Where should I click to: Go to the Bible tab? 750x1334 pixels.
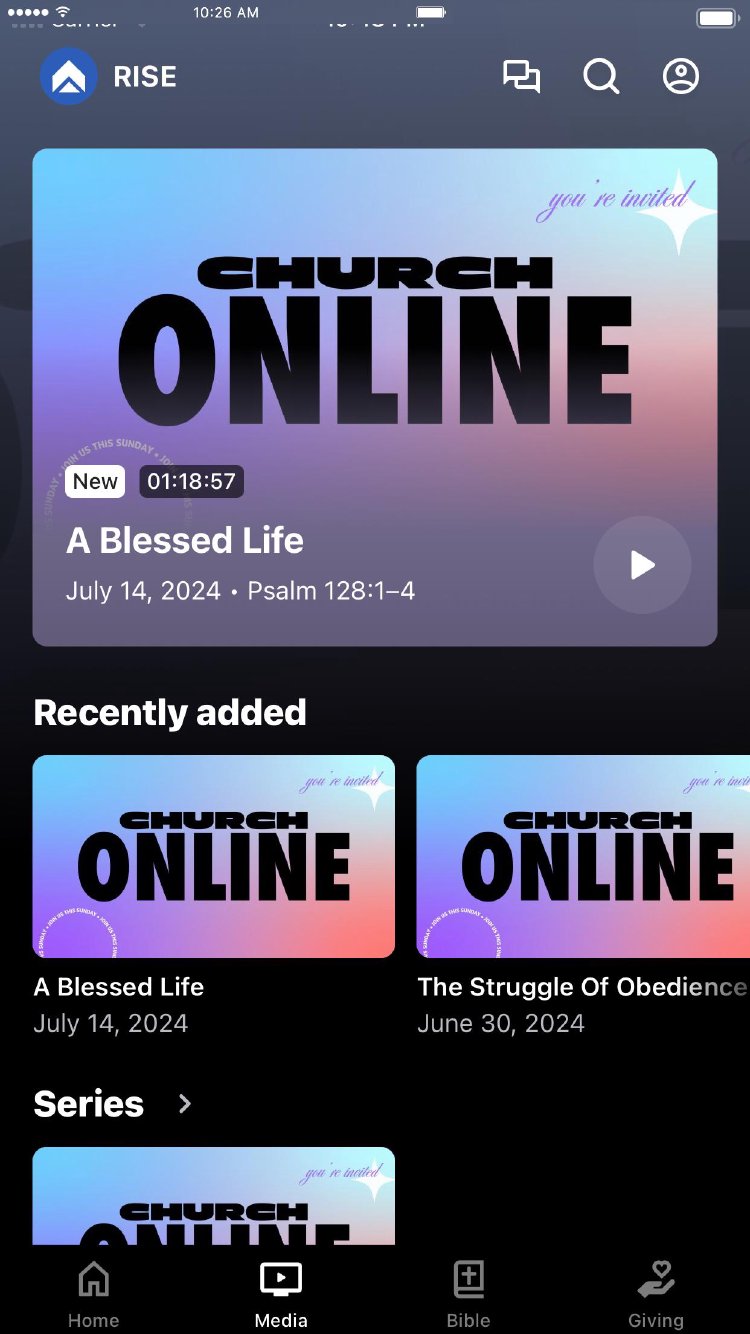468,1293
